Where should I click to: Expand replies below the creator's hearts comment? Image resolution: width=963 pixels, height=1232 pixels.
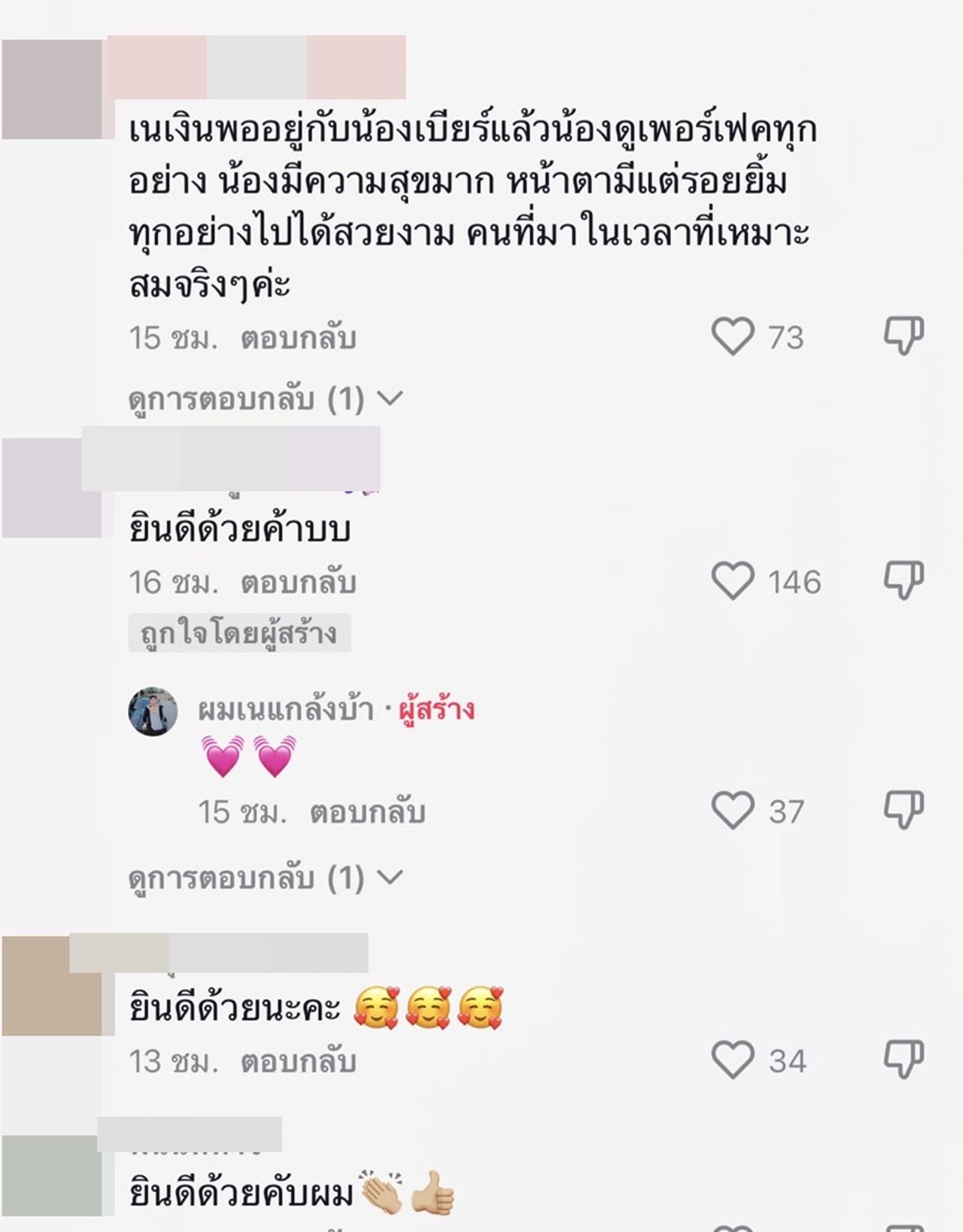click(265, 877)
